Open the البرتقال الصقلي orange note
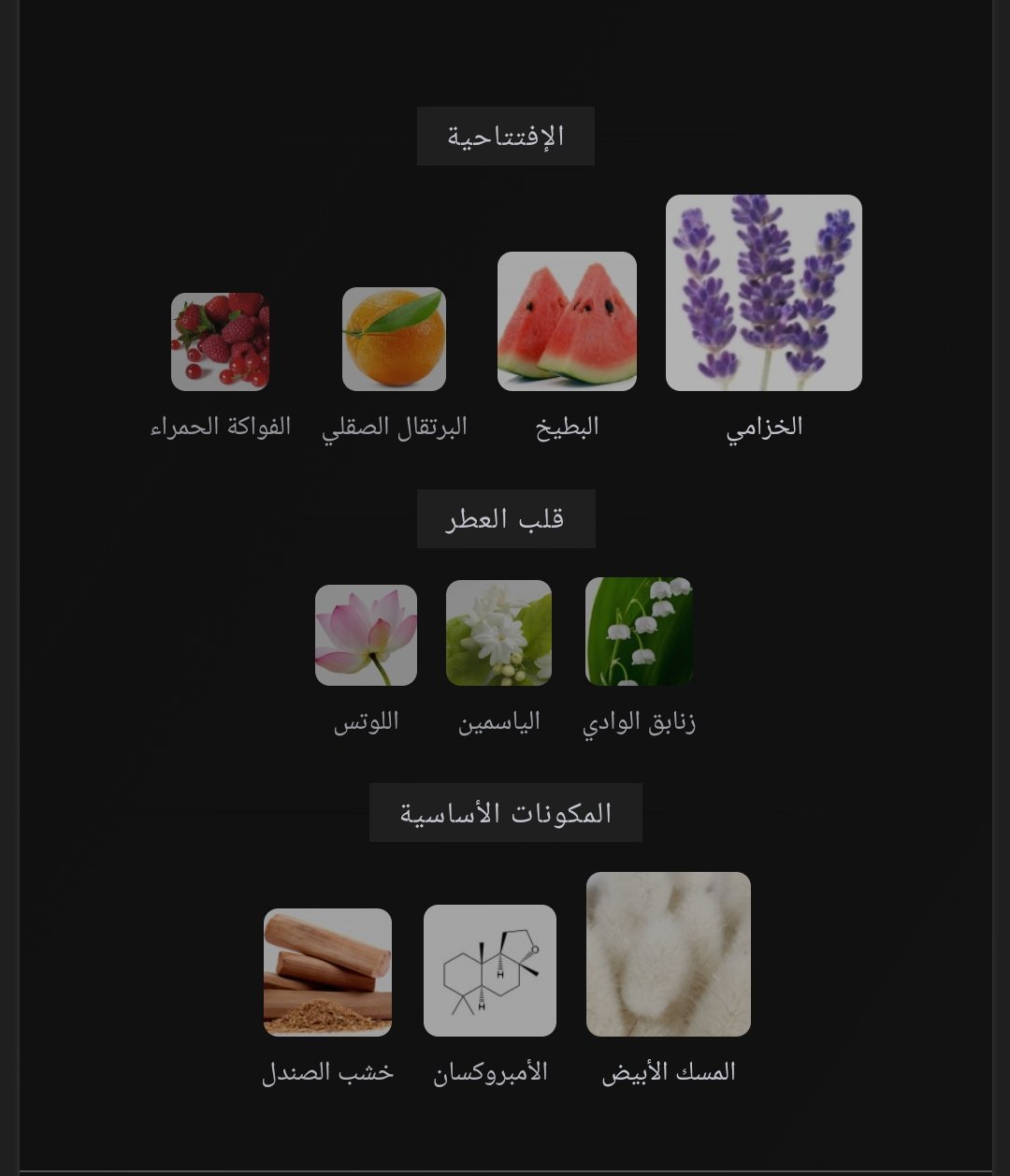Viewport: 1010px width, 1176px height. point(394,339)
